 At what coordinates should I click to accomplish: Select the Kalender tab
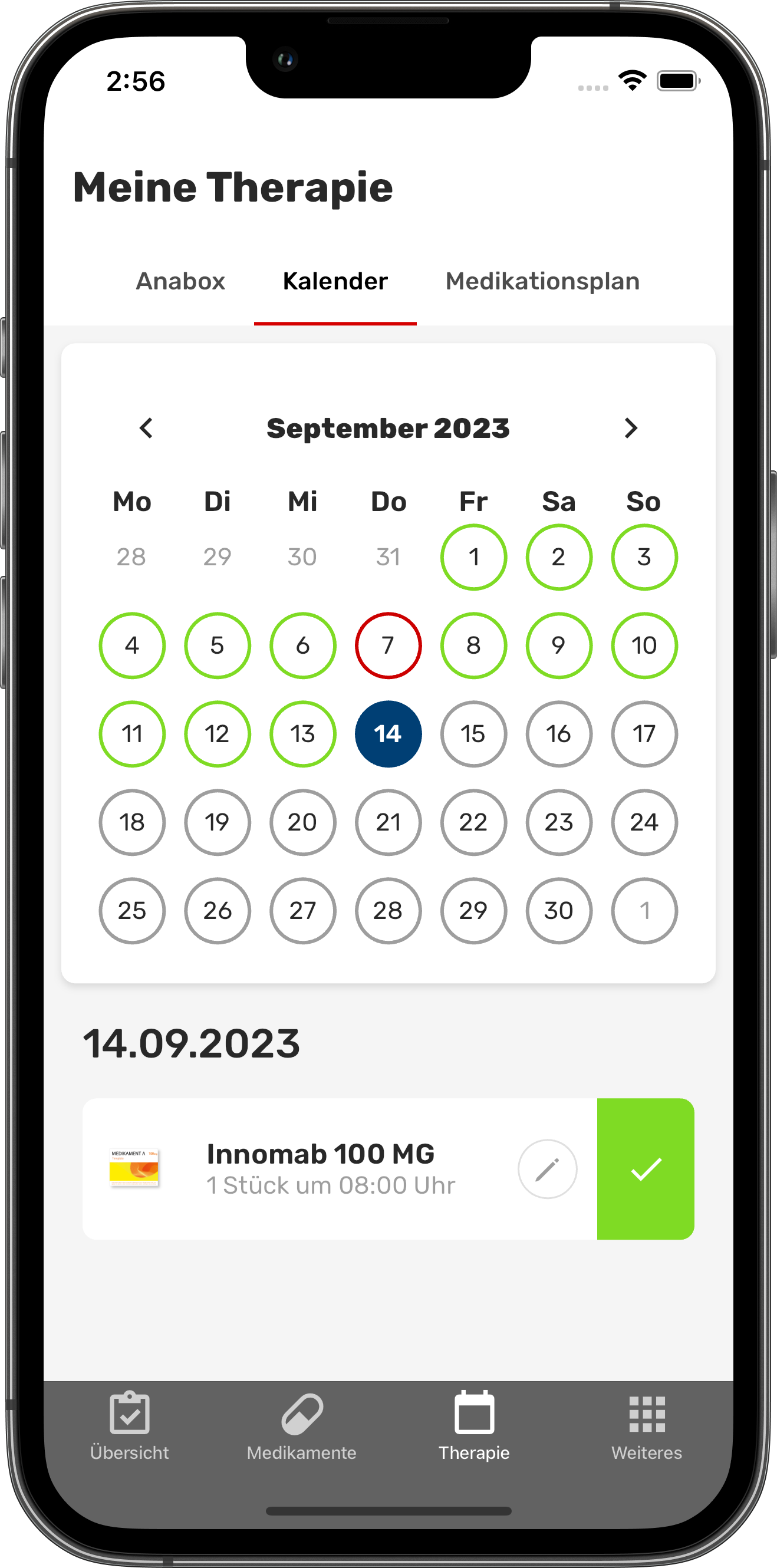(x=335, y=281)
